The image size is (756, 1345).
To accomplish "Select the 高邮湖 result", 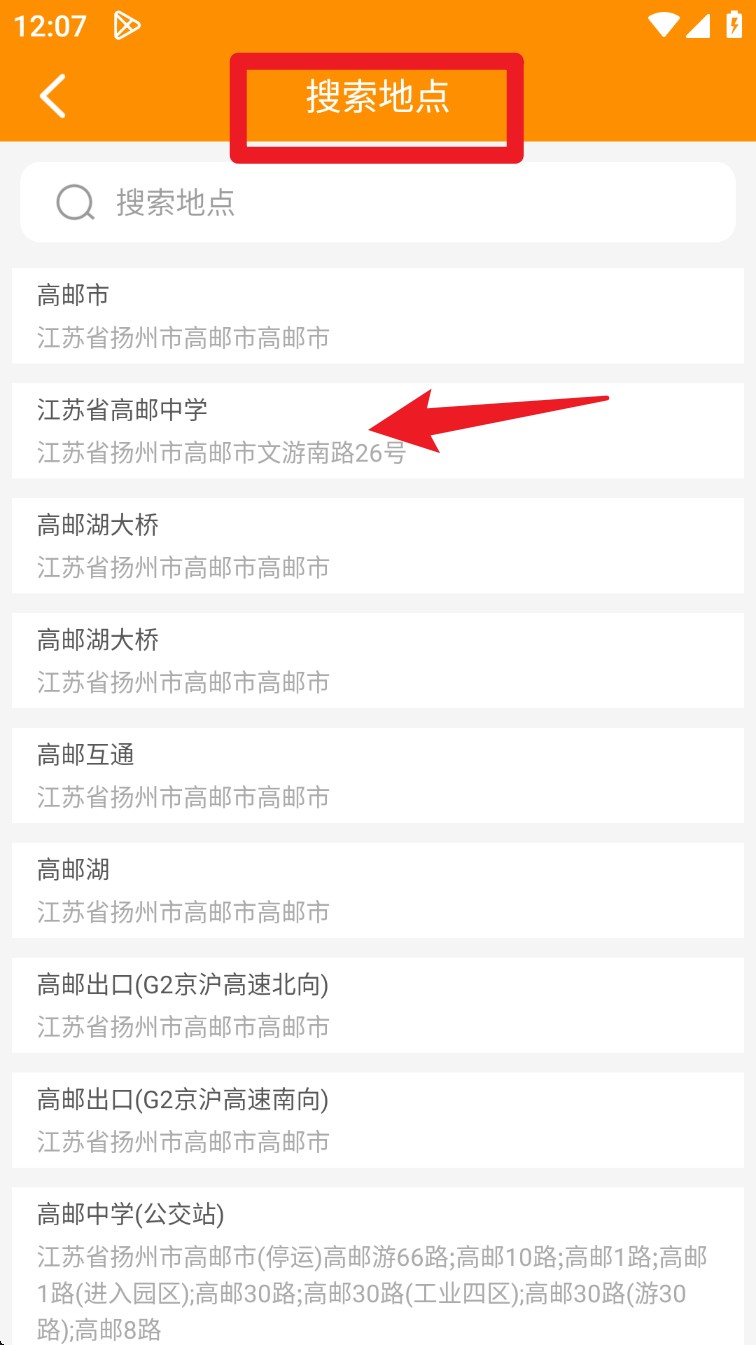I will point(378,890).
